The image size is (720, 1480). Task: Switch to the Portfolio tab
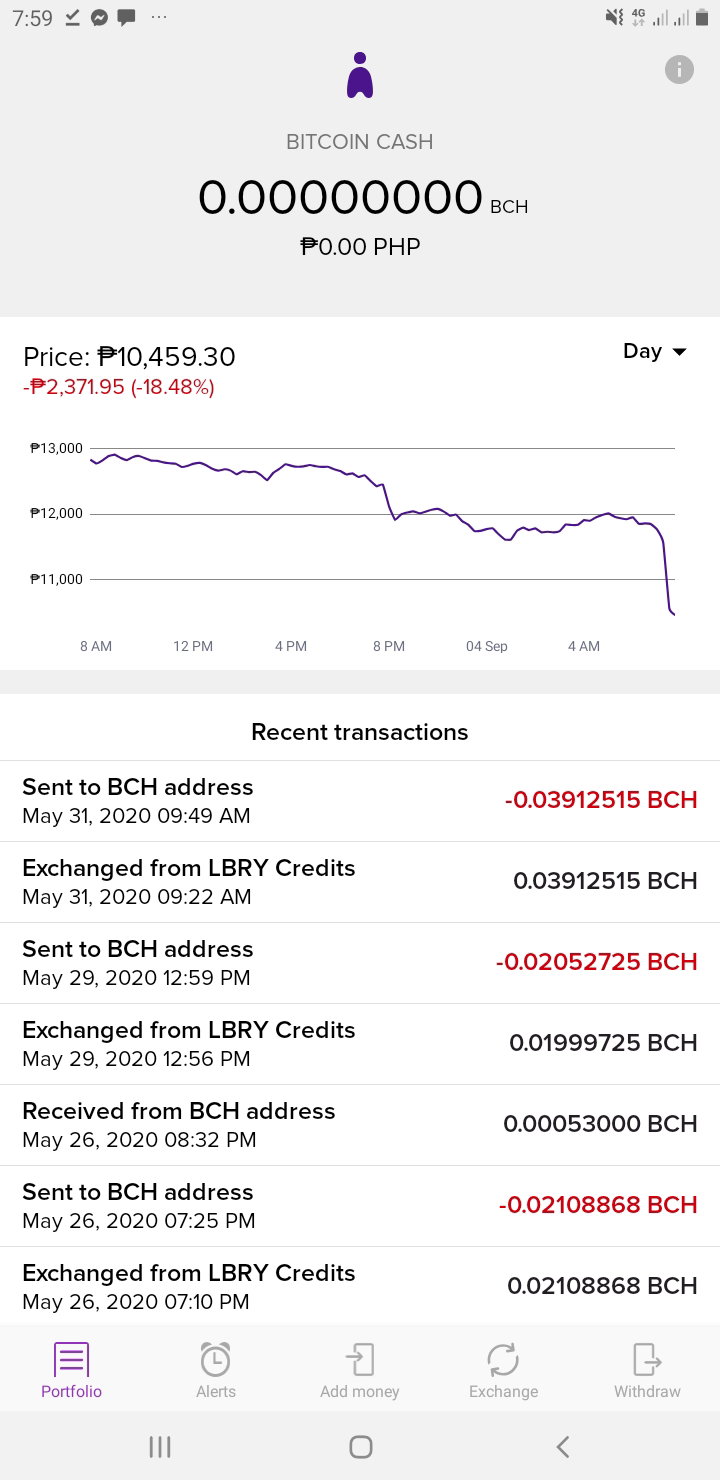72,1370
